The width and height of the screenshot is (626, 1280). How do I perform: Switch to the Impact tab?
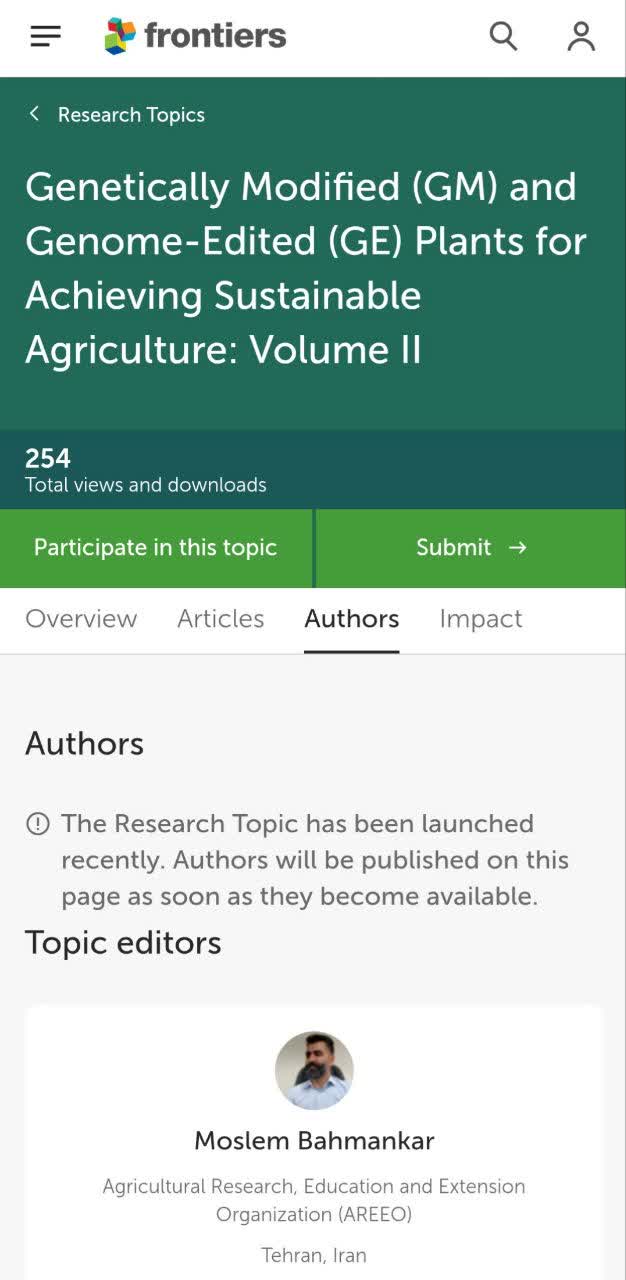[x=481, y=619]
